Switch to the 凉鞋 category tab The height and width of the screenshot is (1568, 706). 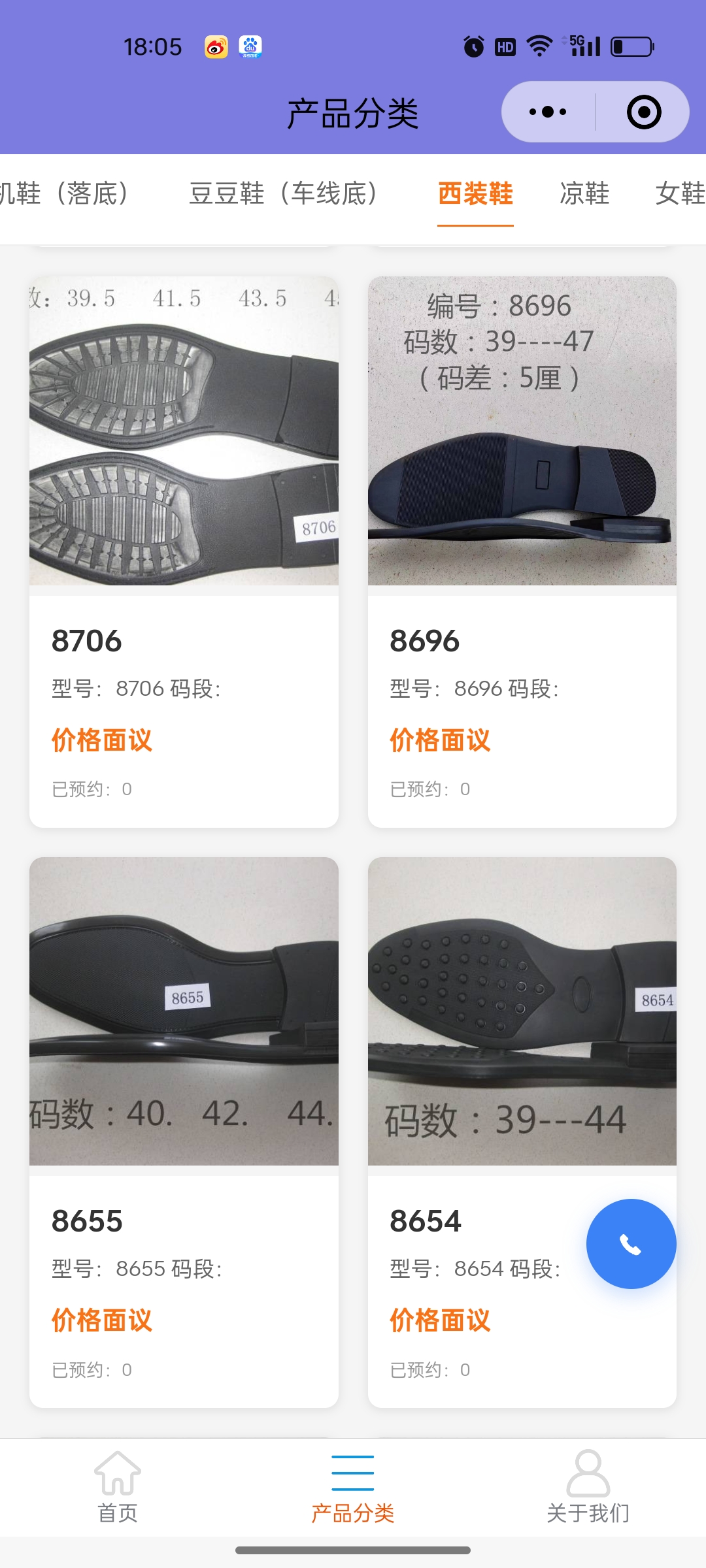tap(584, 193)
